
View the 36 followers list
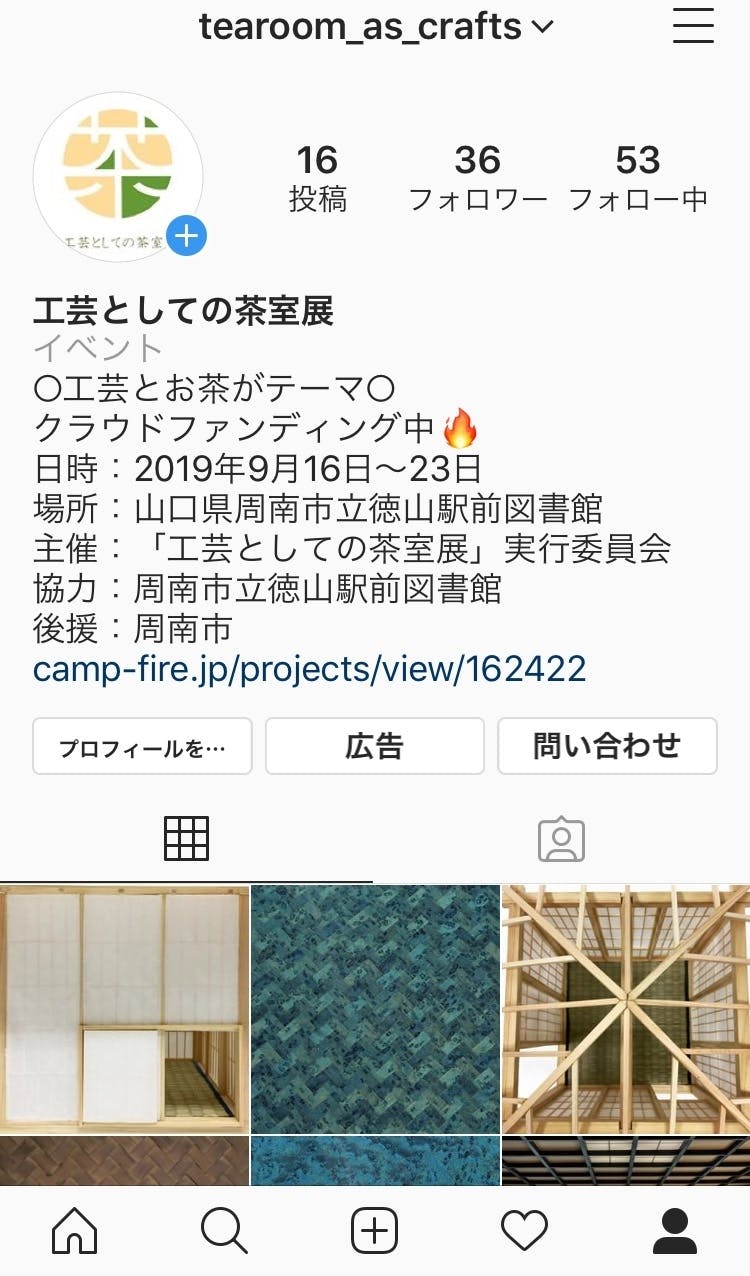(477, 177)
